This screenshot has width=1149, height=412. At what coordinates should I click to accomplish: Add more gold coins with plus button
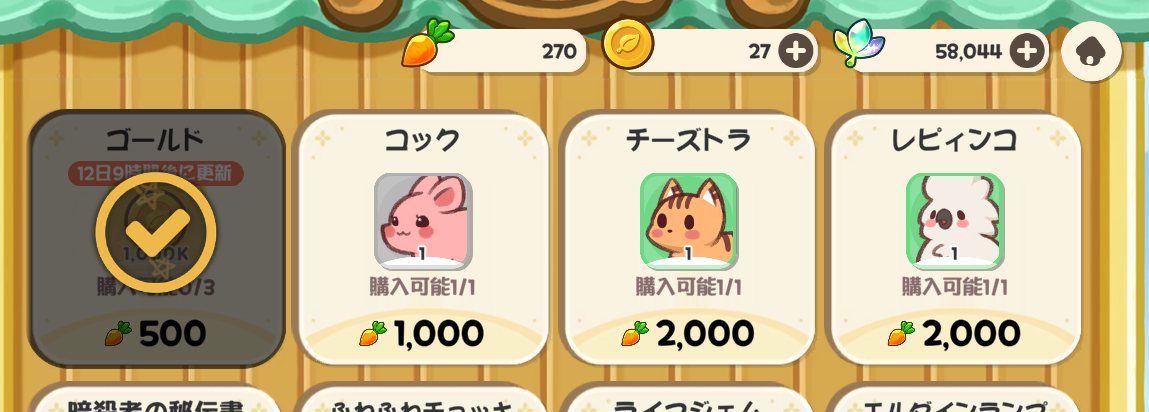click(x=795, y=51)
